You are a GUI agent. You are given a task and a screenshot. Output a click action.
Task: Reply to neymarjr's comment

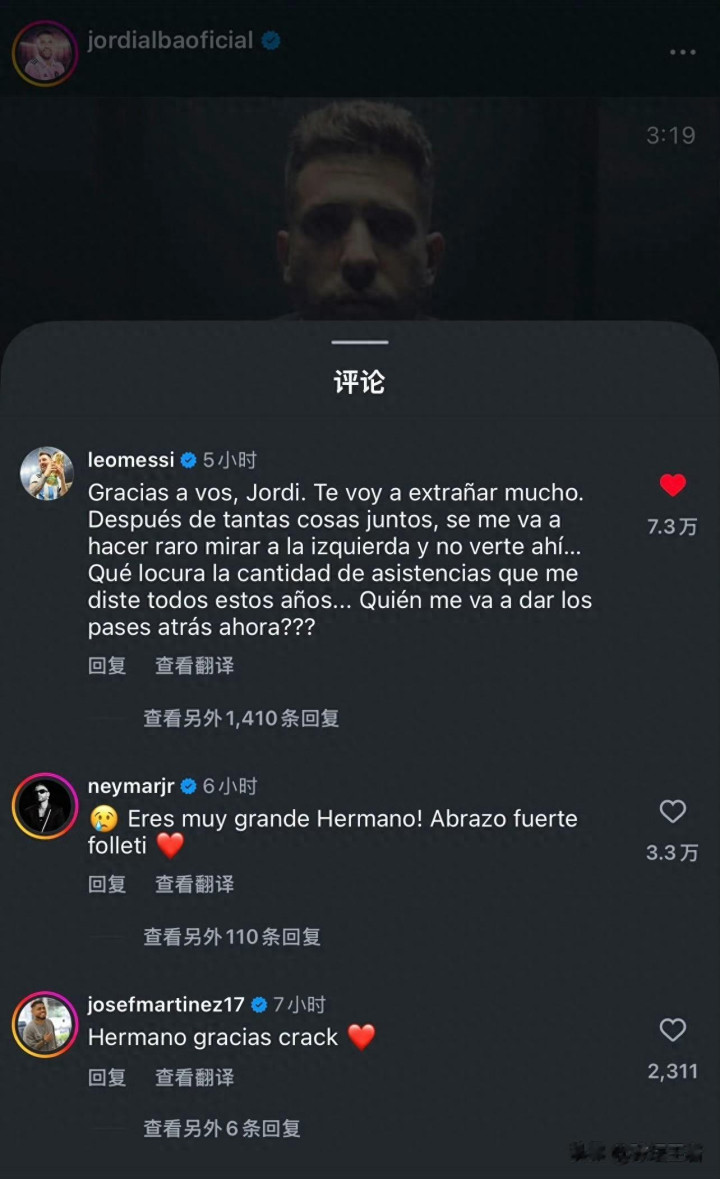click(x=107, y=884)
